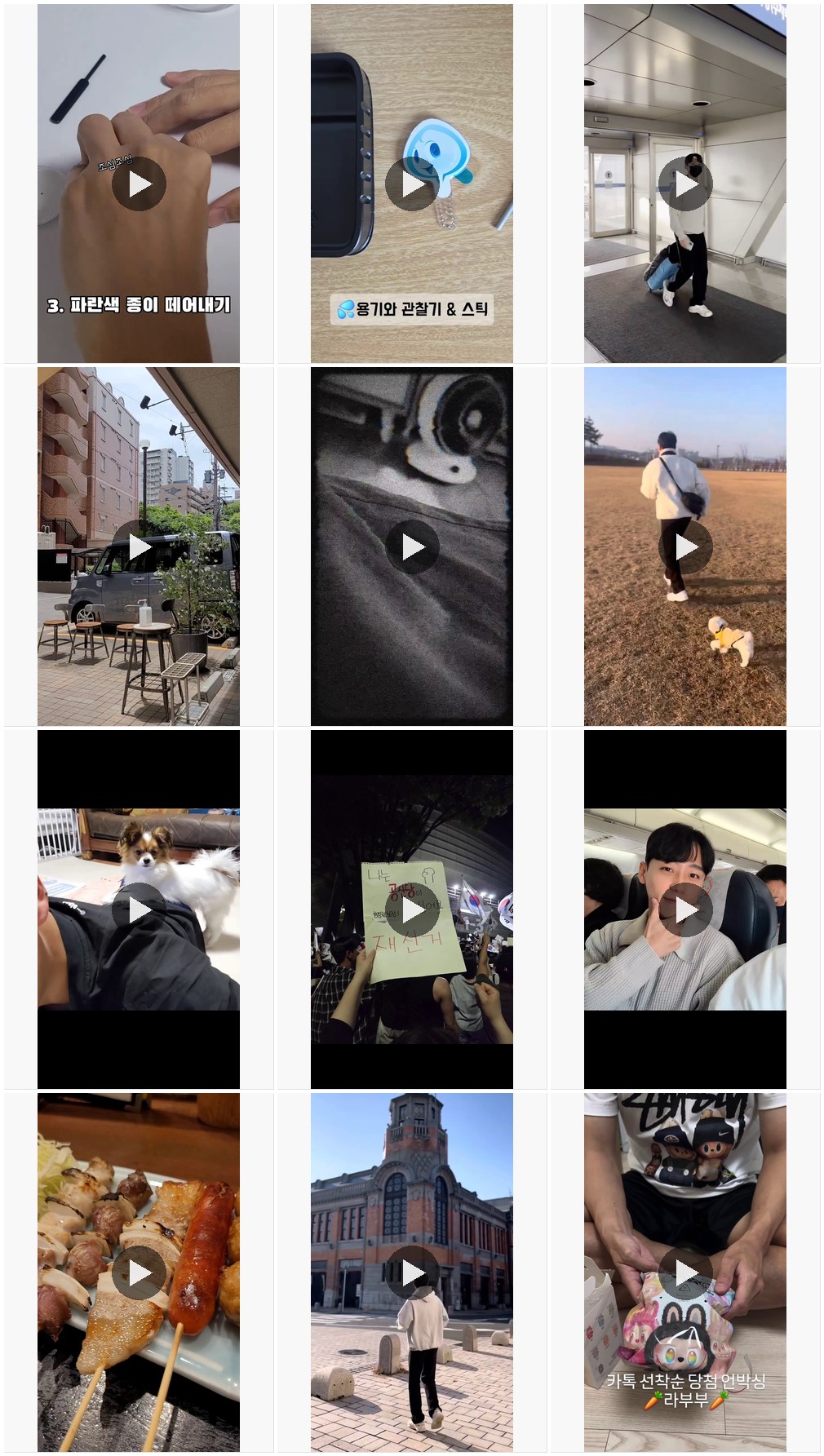Play the grilled skewers video
This screenshot has height=1456, width=824.
(139, 1272)
